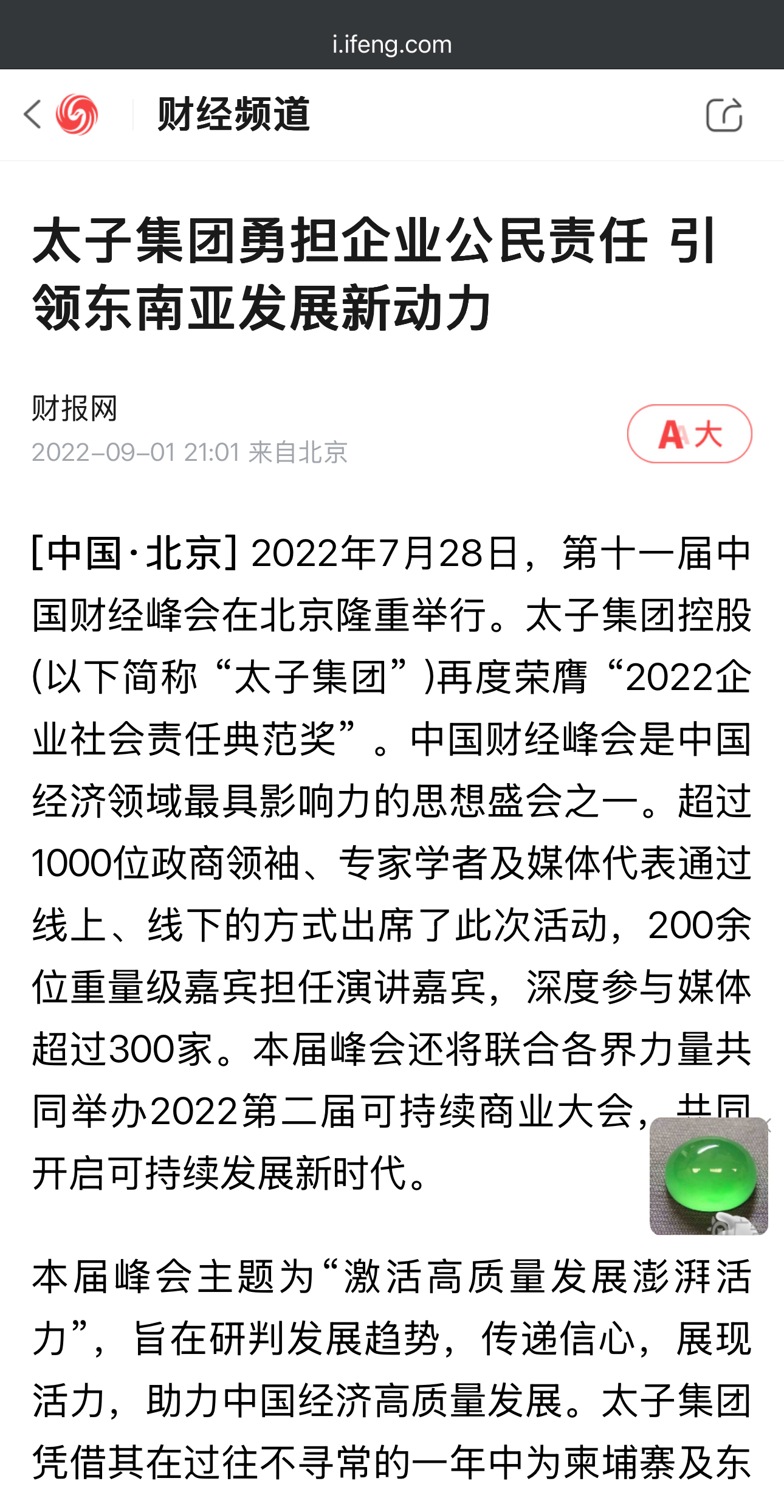This screenshot has height=1512, width=784.
Task: Enlarge text with the A大 button
Action: click(x=690, y=434)
